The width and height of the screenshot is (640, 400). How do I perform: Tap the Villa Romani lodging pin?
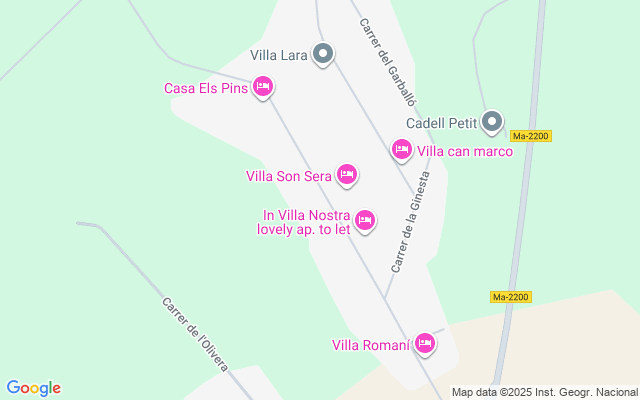(x=425, y=343)
